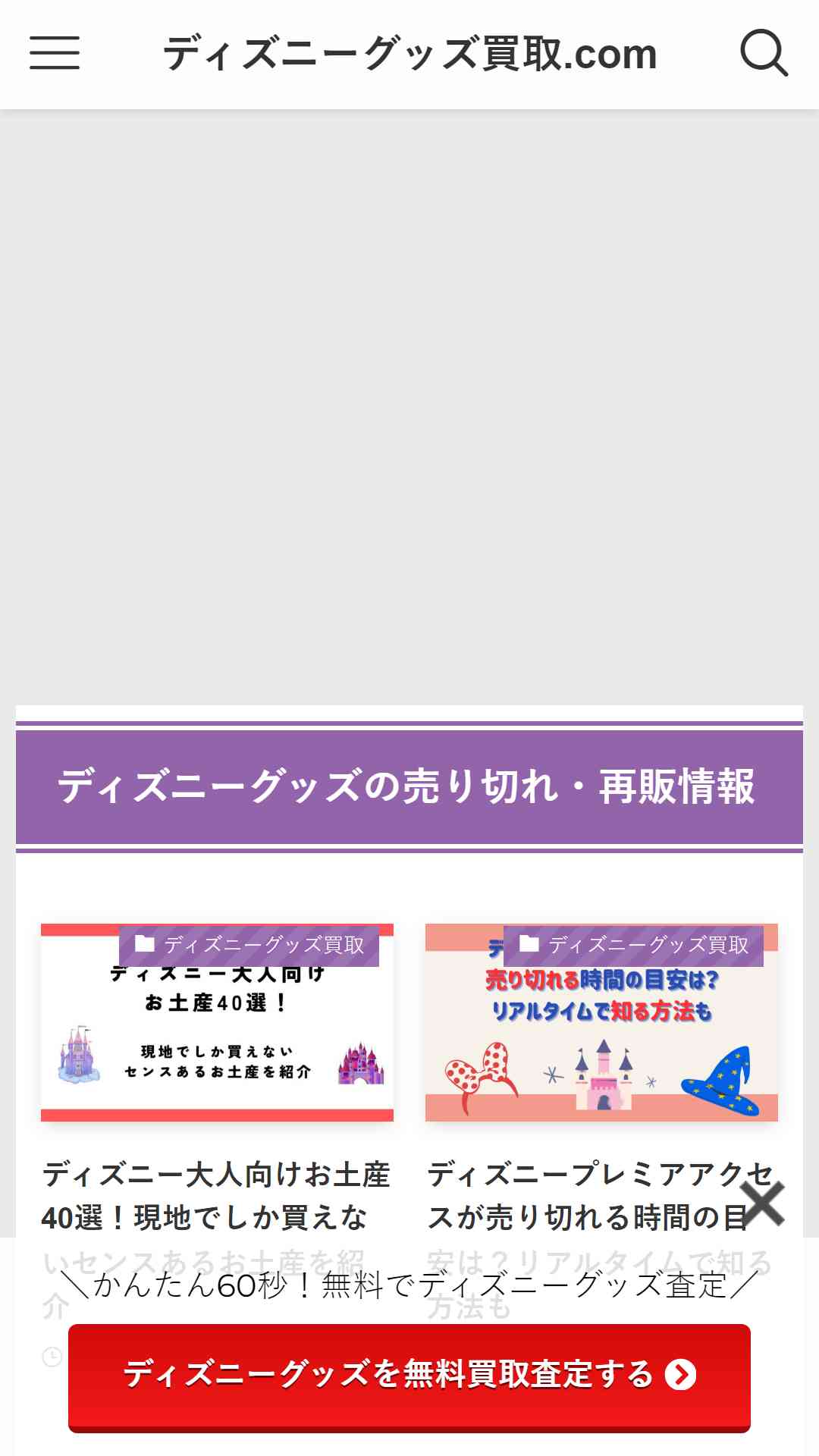Open the hamburger menu
This screenshot has width=819, height=1456.
(x=55, y=53)
